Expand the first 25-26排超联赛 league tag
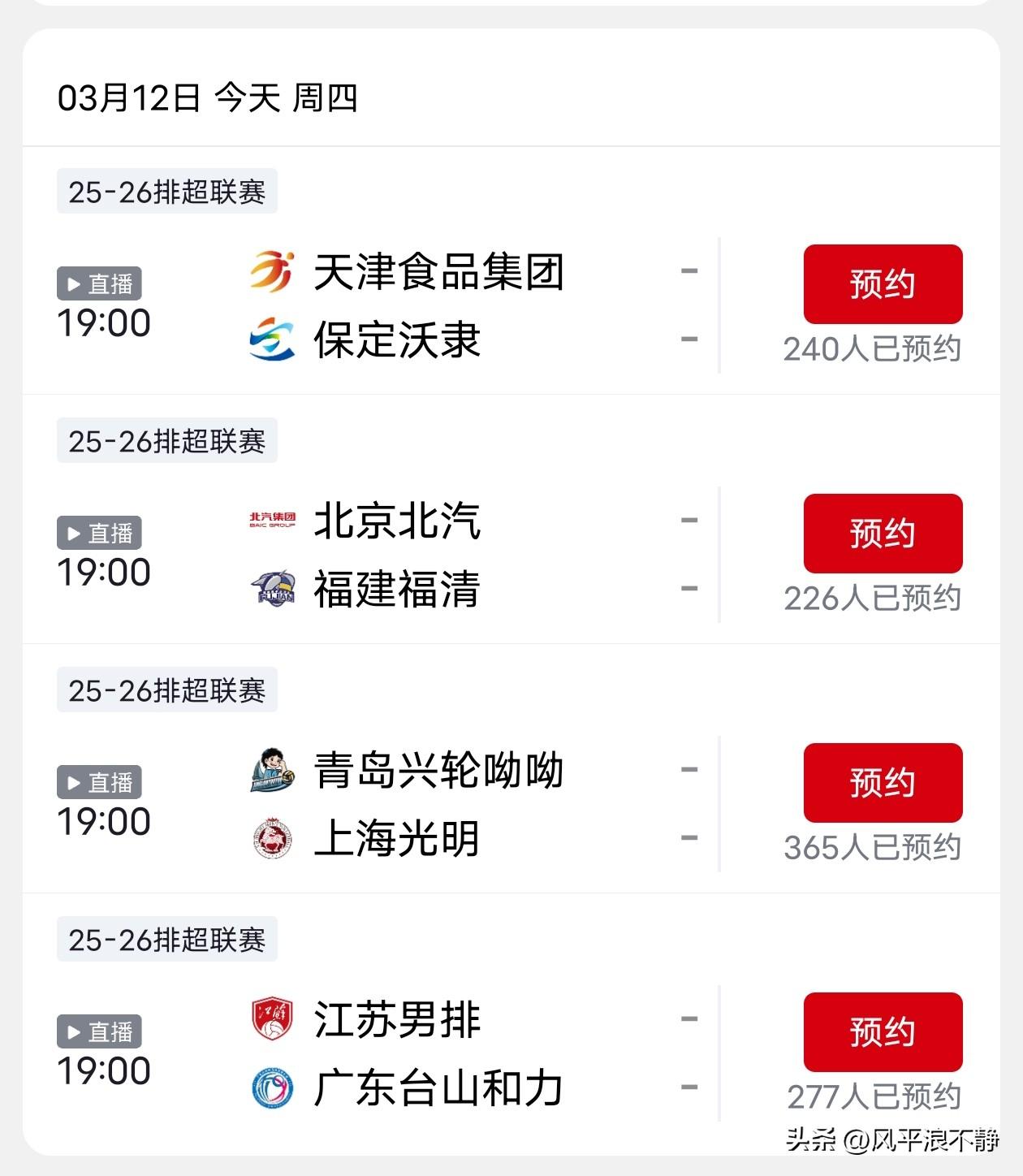 (166, 191)
